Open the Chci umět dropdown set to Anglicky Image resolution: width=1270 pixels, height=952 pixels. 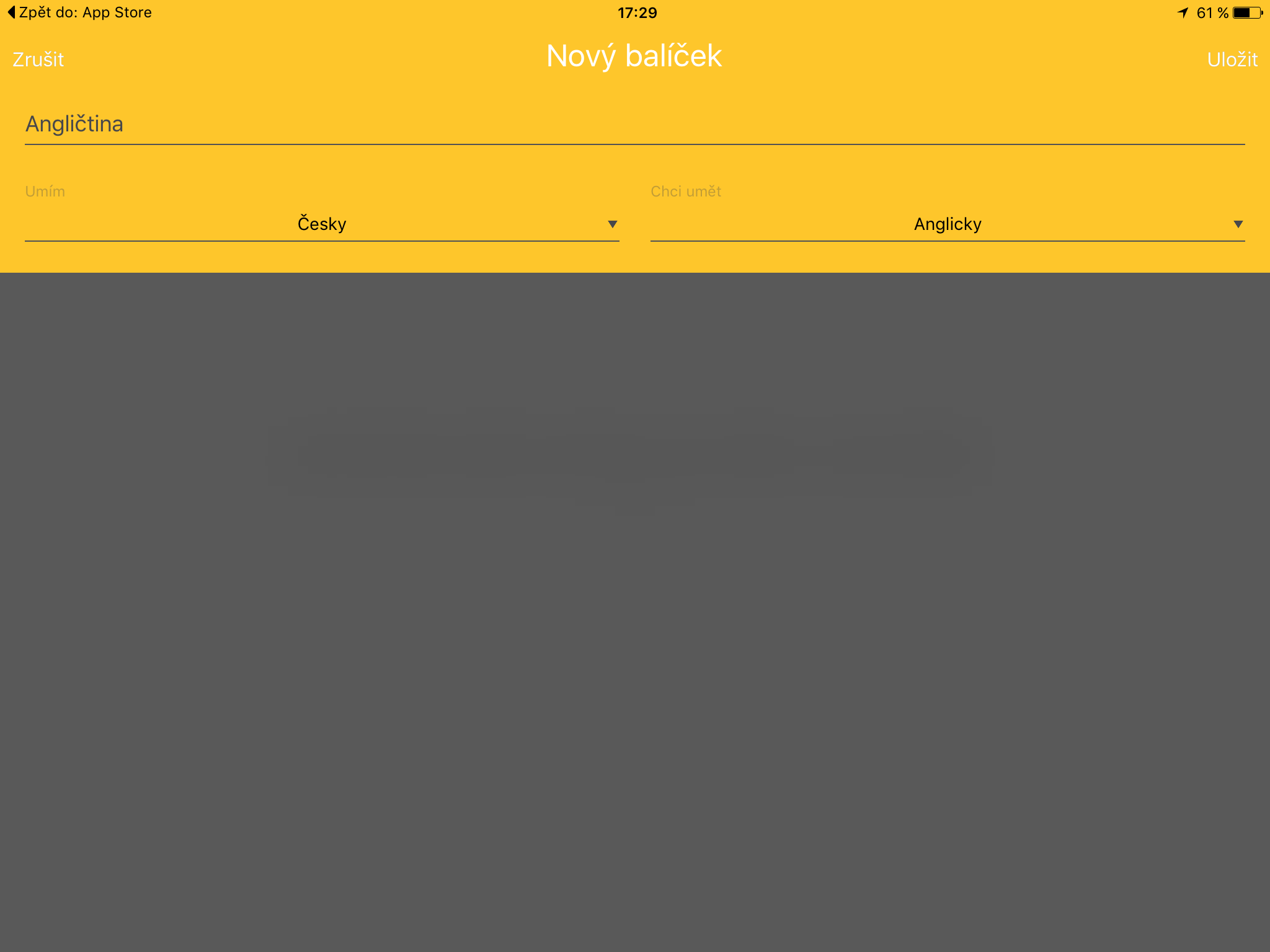[947, 224]
